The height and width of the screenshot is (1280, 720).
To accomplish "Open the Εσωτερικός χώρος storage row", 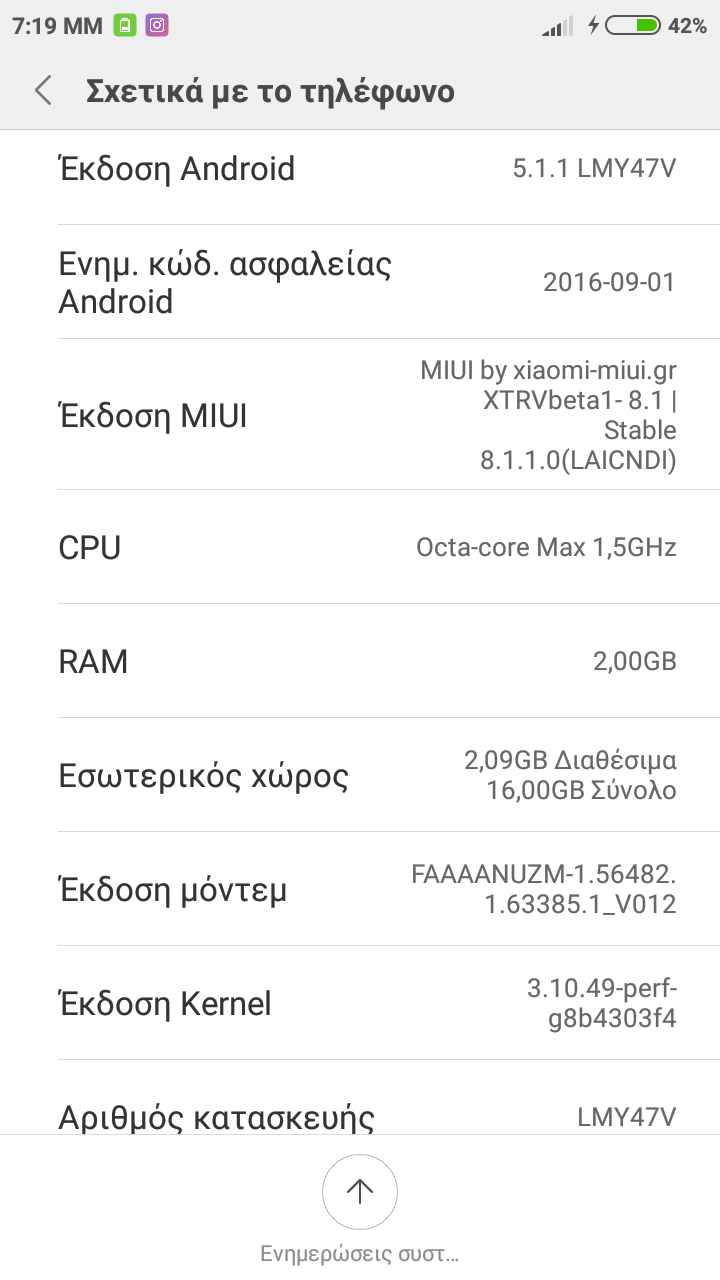I will coord(360,775).
